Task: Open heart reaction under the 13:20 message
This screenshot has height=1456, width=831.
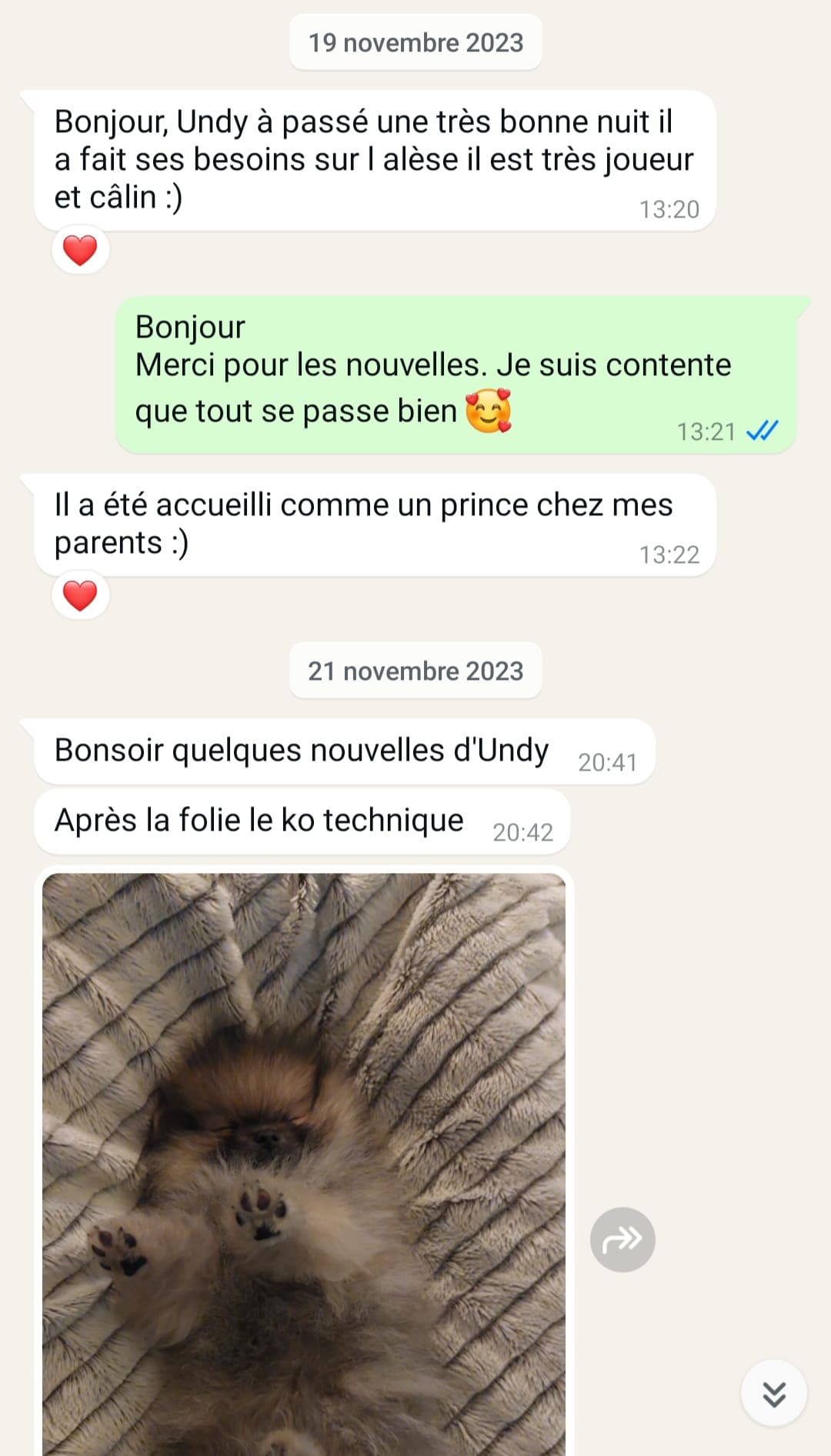Action: click(80, 250)
